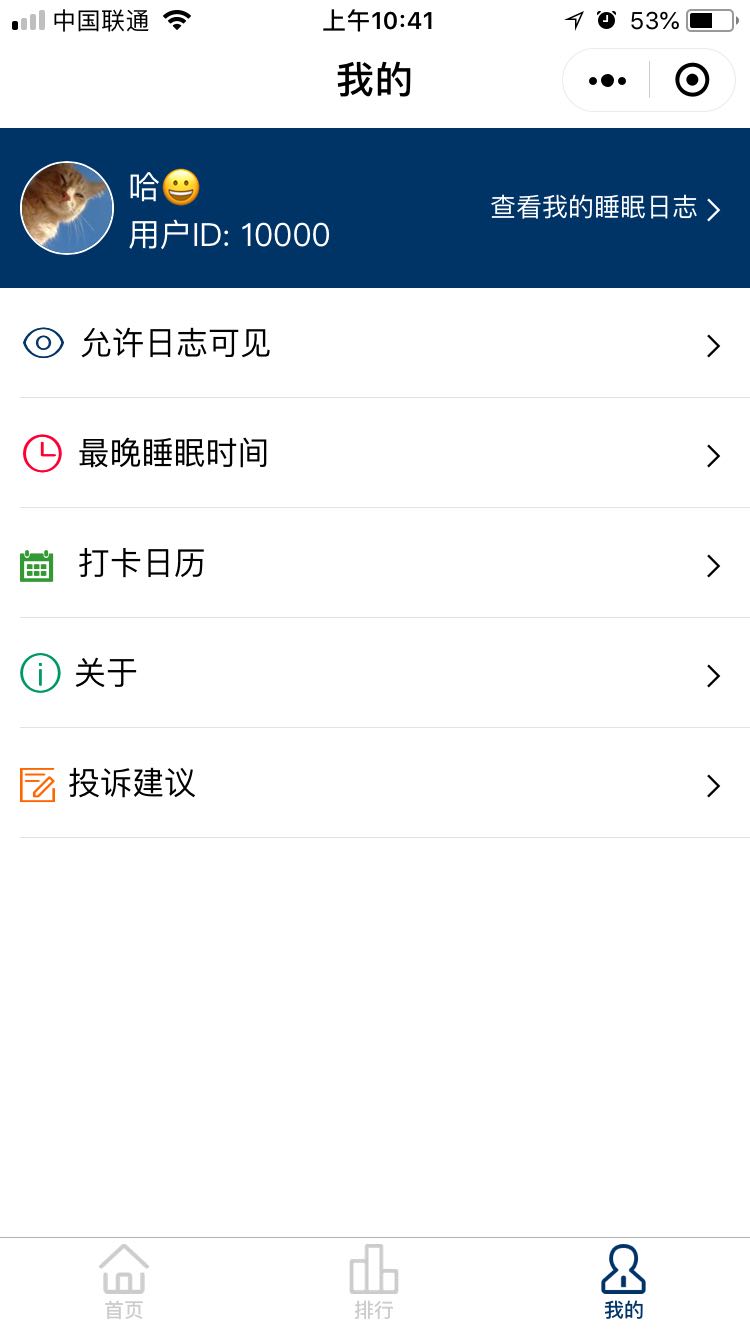Switch to the 首页 tab
The image size is (750, 1334).
pyautogui.click(x=124, y=1282)
